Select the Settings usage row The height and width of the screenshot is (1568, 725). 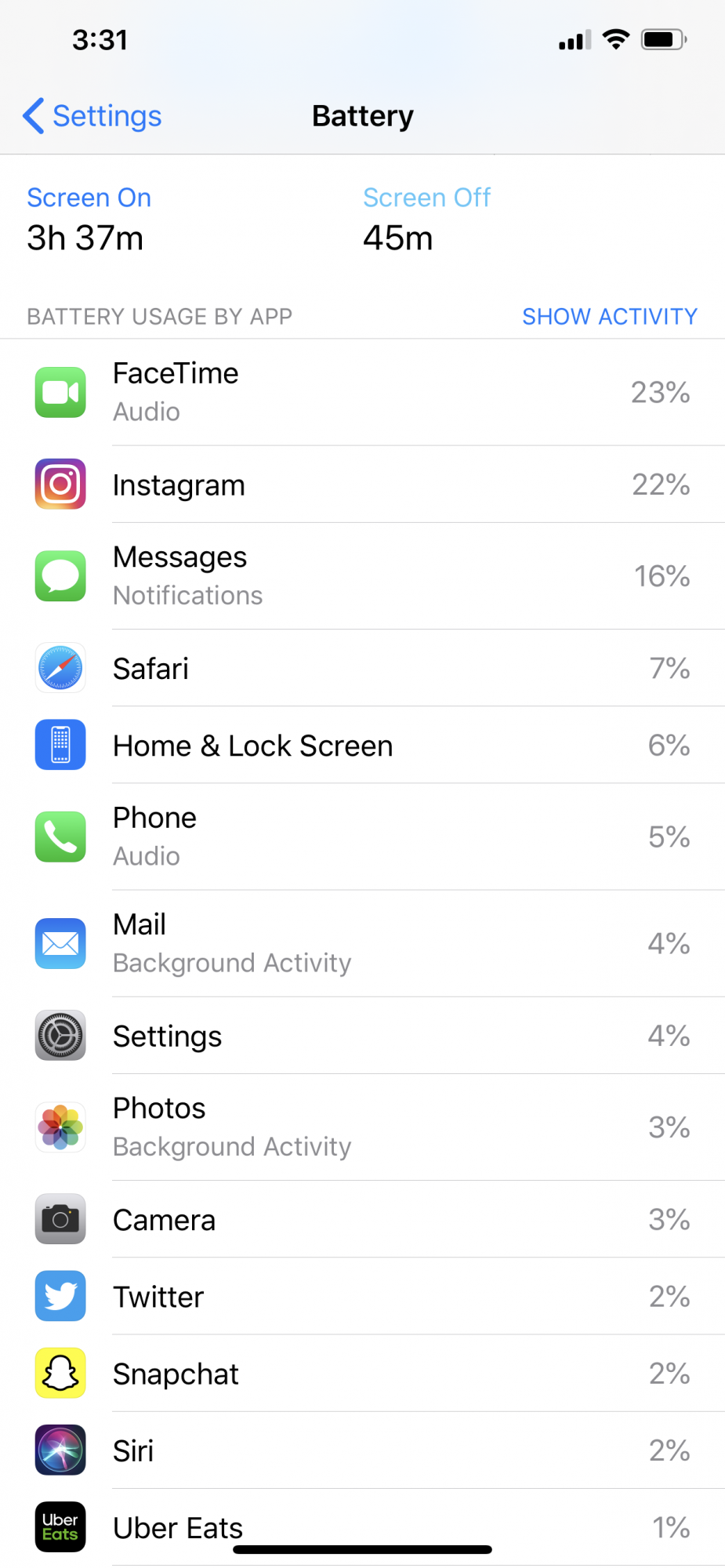362,1036
